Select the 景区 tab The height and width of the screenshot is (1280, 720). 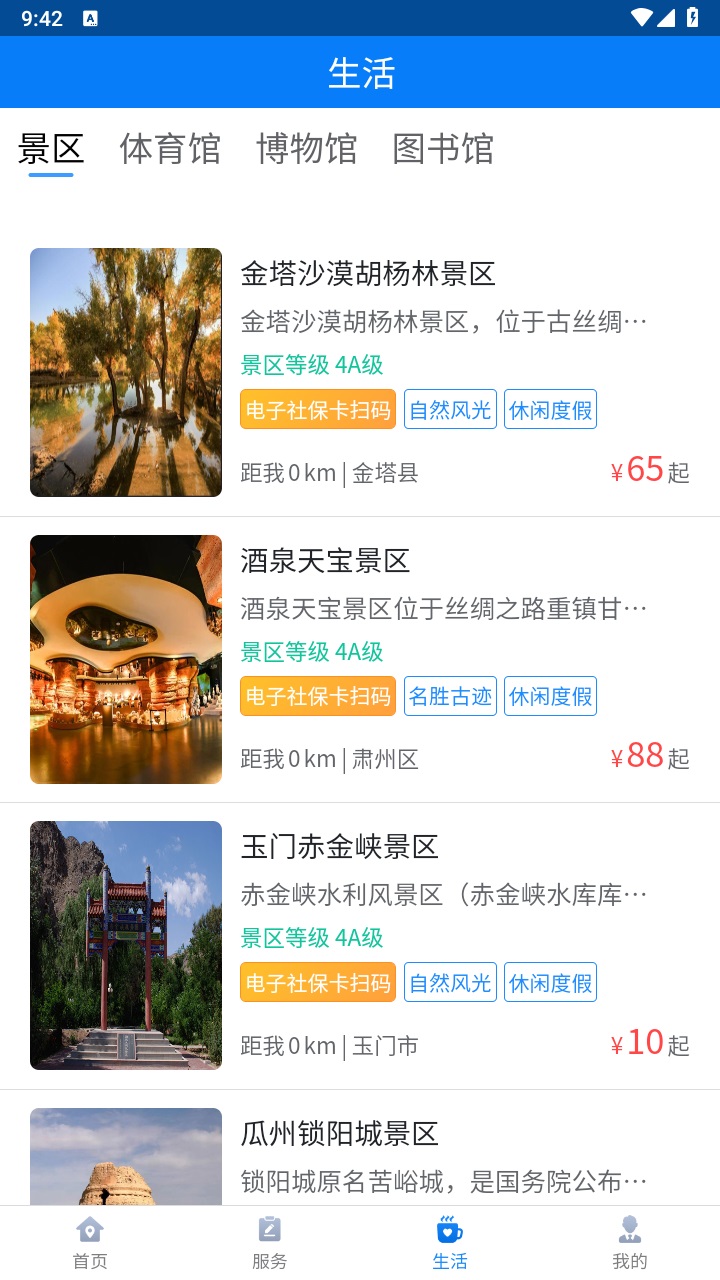pos(50,148)
